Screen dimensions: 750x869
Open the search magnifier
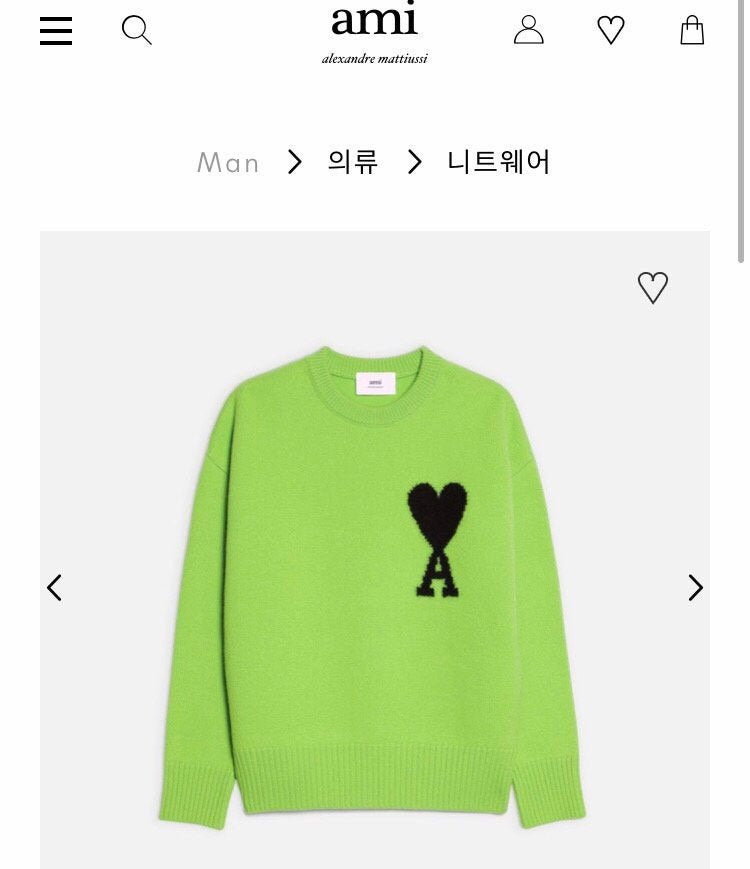(136, 30)
